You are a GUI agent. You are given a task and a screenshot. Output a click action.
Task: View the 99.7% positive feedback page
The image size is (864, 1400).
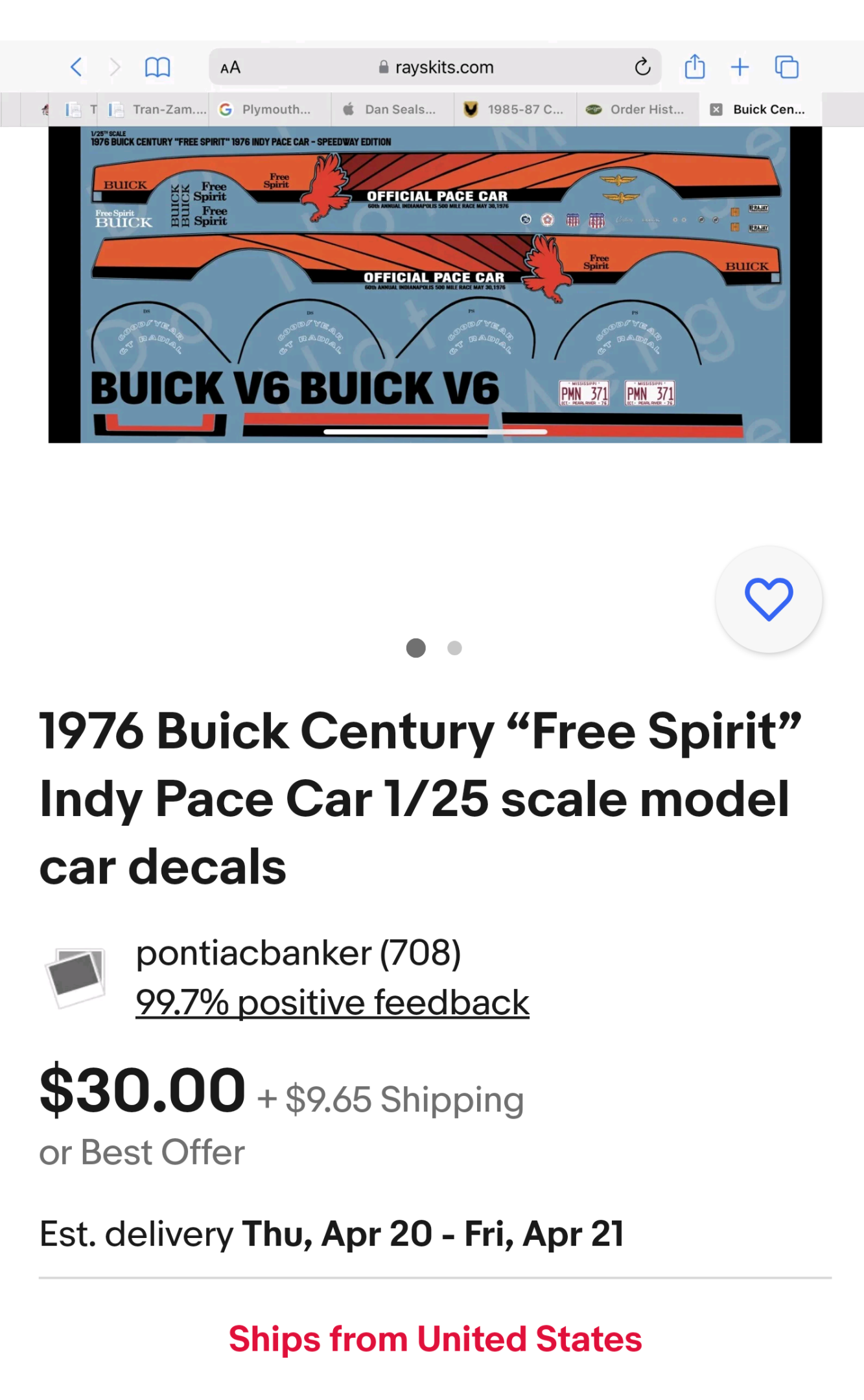tap(332, 1001)
